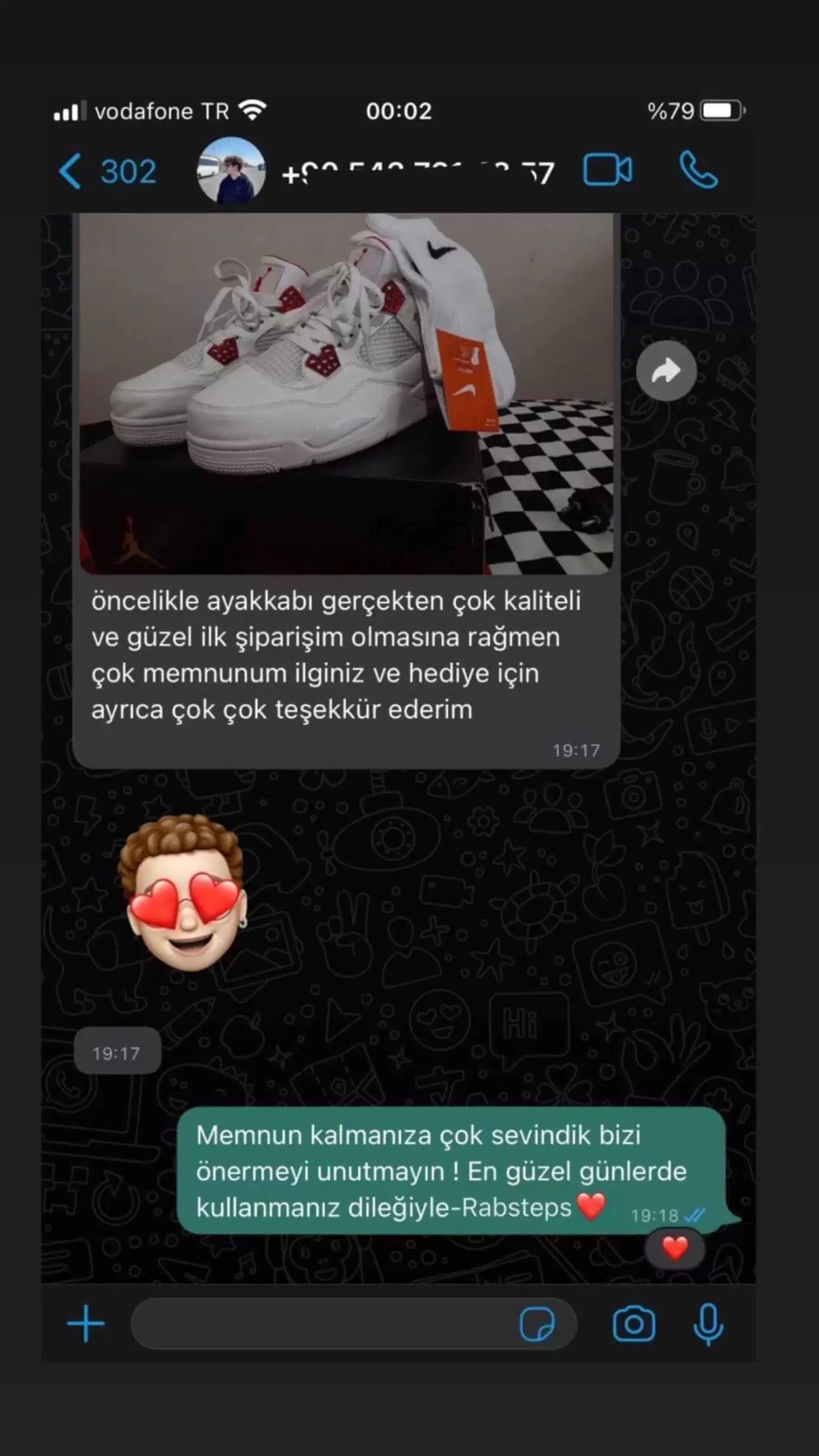The width and height of the screenshot is (819, 1456).
Task: Go back to the chats list
Action: 107,171
